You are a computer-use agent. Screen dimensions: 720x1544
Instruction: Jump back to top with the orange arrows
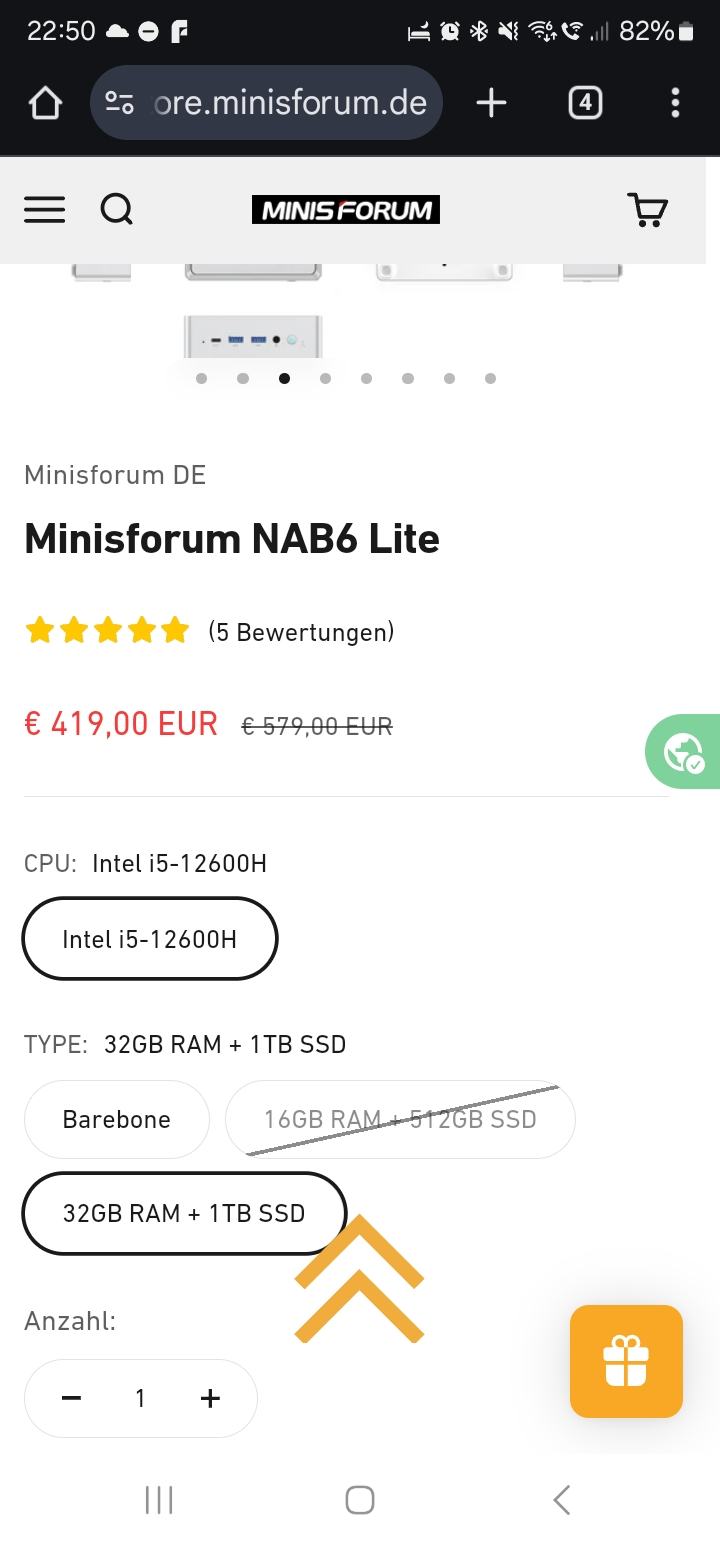[359, 1280]
